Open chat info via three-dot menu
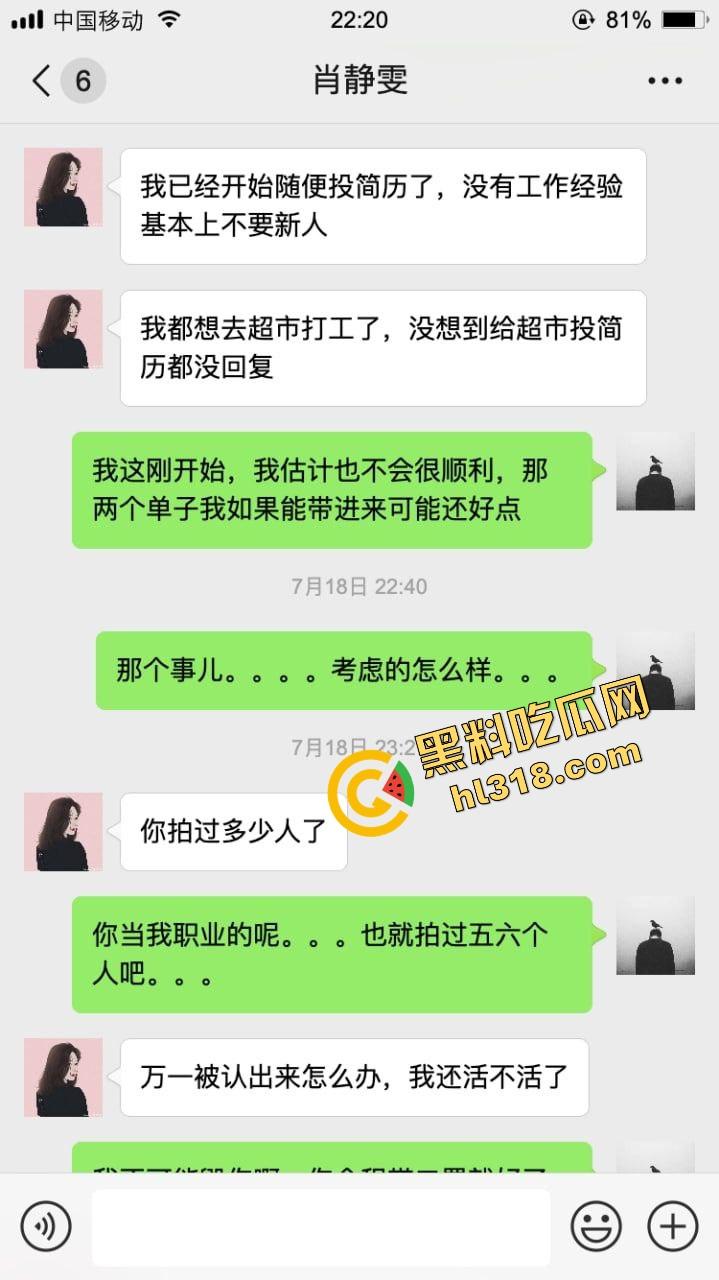 (x=664, y=81)
